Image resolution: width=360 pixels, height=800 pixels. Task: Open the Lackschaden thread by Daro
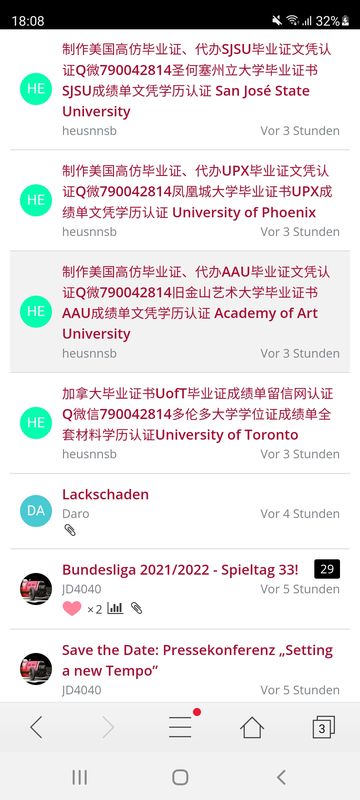click(106, 494)
